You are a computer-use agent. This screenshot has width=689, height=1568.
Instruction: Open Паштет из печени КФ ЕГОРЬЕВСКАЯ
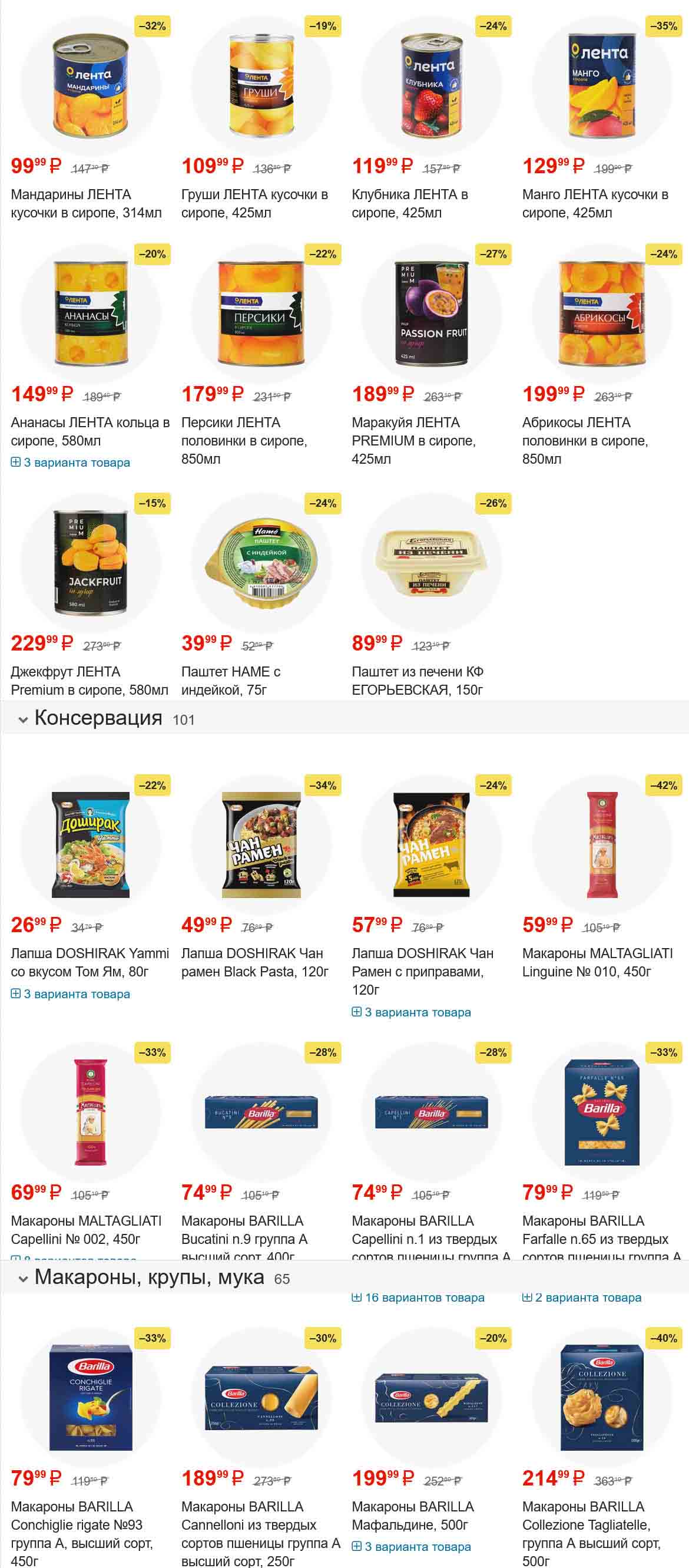tap(417, 681)
